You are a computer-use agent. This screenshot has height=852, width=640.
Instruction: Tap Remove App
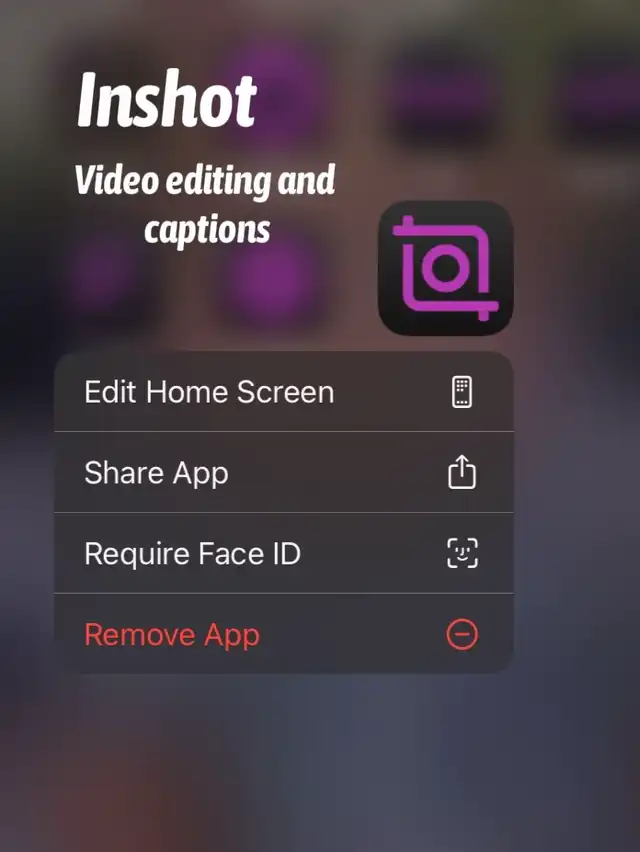point(284,634)
